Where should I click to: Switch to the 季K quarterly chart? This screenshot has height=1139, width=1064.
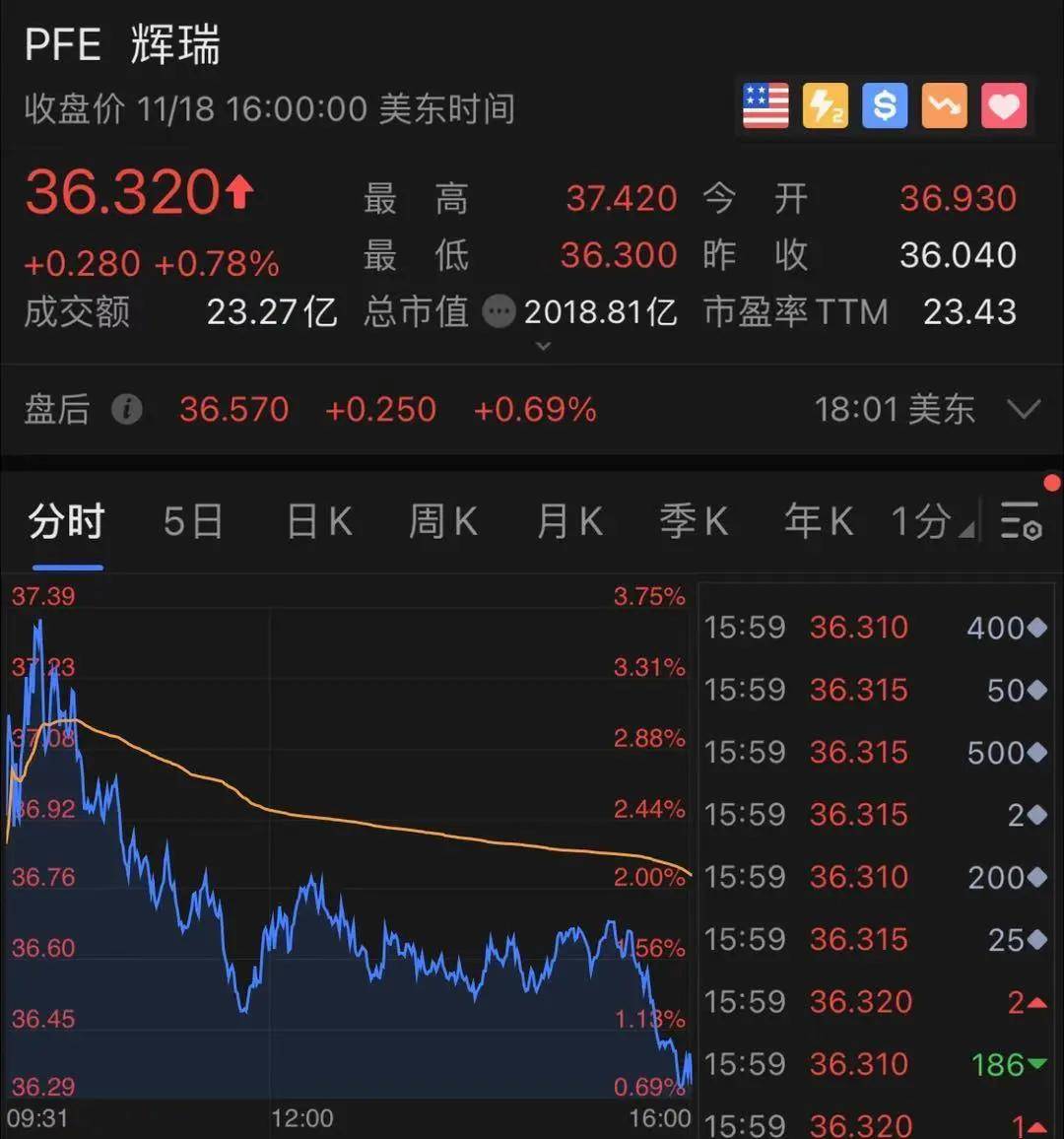click(x=694, y=521)
